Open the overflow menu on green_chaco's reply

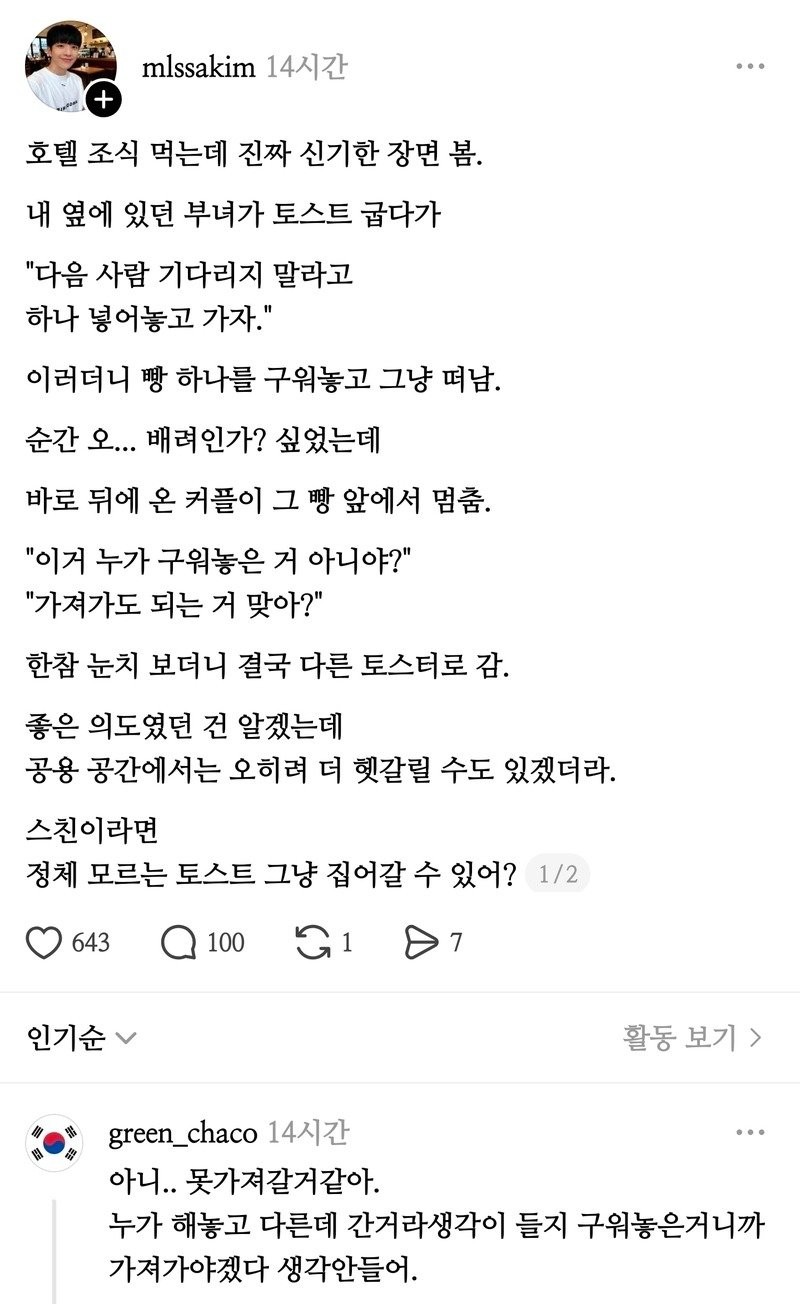(x=750, y=1133)
